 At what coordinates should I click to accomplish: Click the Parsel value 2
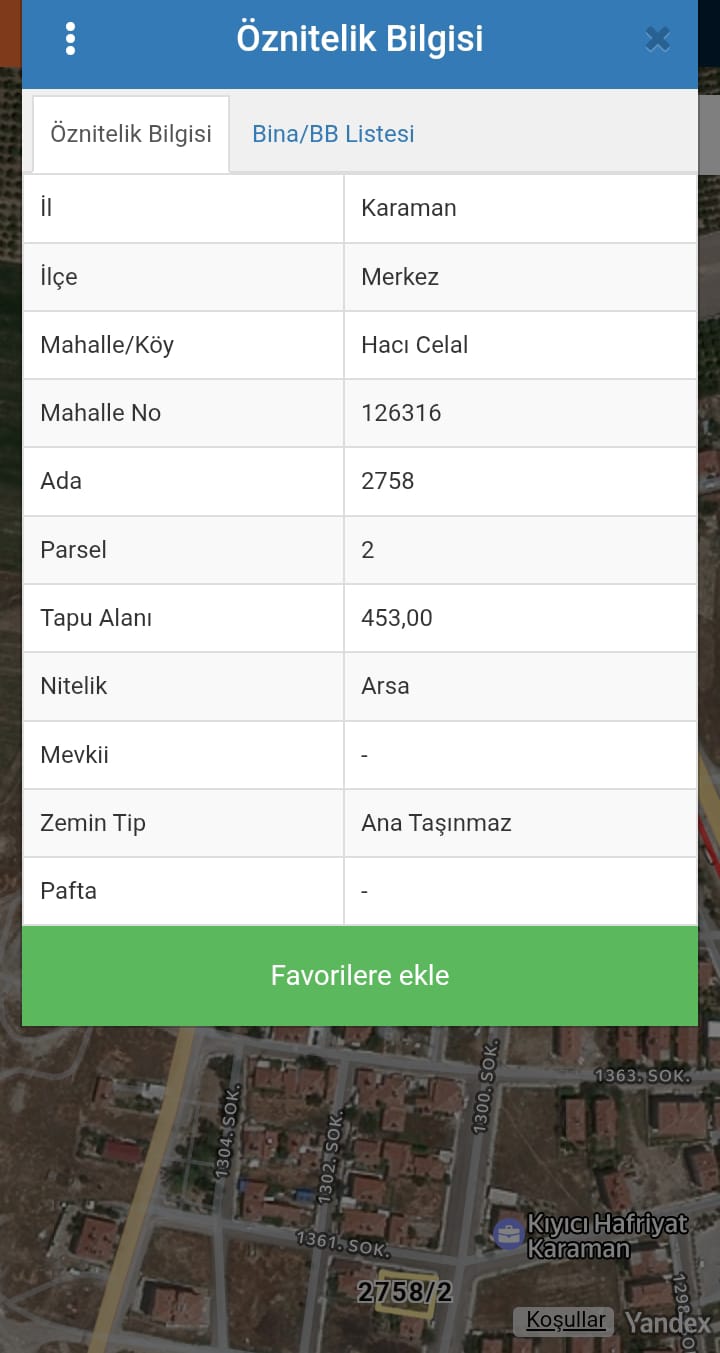click(366, 550)
